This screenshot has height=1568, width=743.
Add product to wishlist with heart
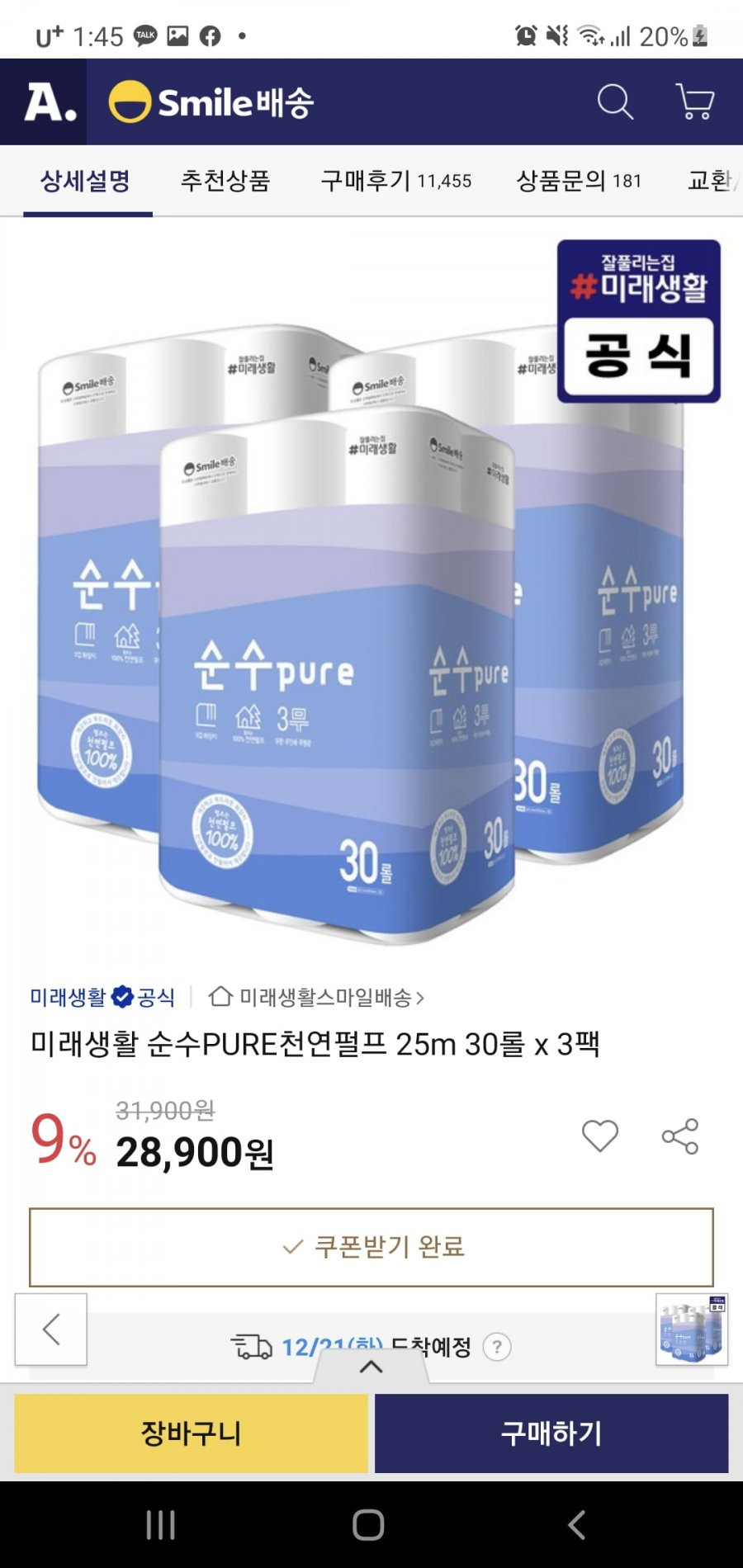pos(600,1136)
